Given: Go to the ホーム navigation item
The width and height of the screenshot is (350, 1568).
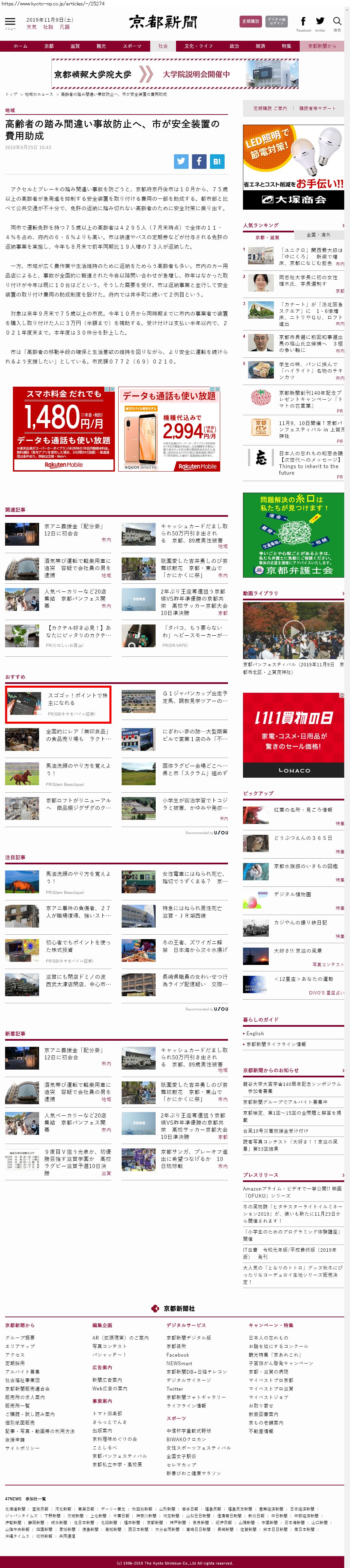Looking at the screenshot, I should pos(20,46).
